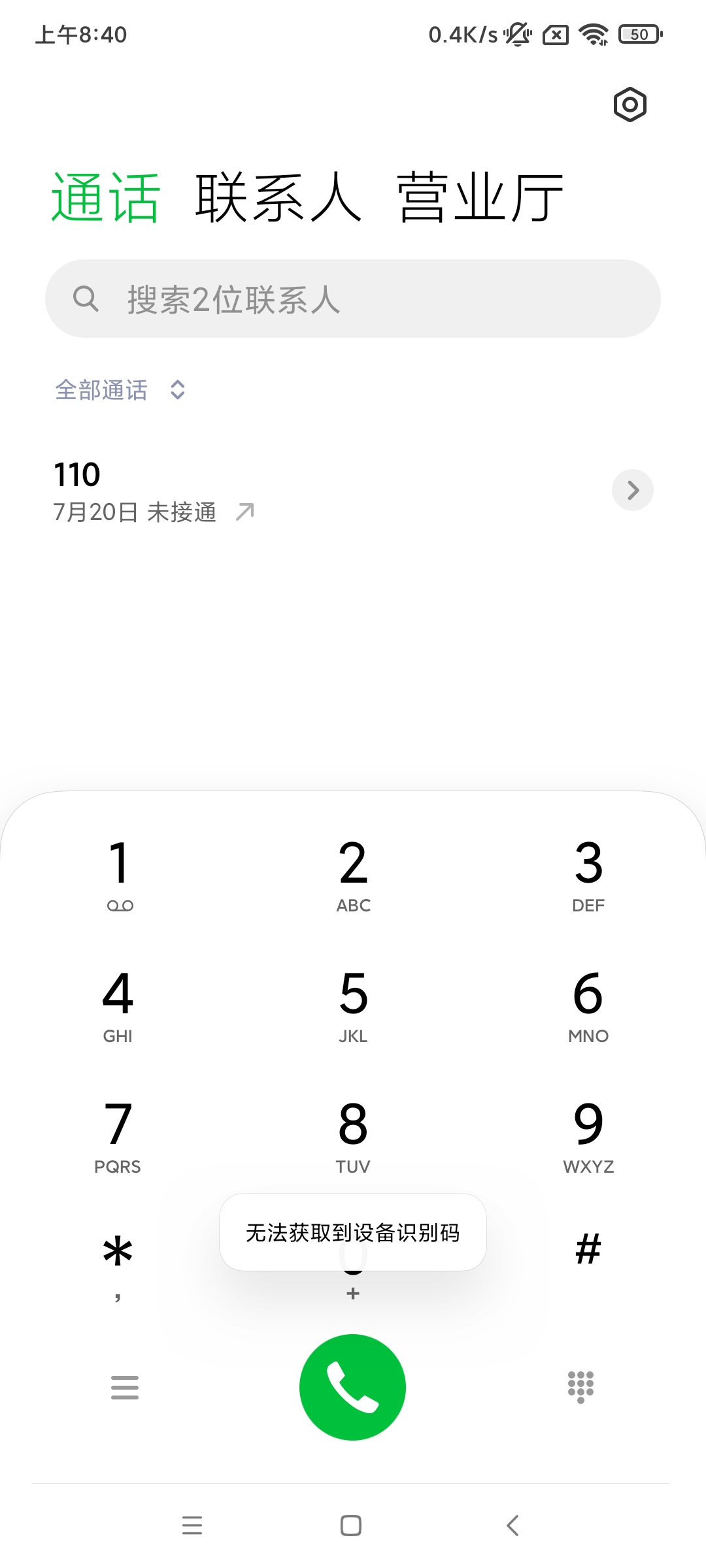
Task: Switch to the 联系人 tab
Action: tap(278, 197)
